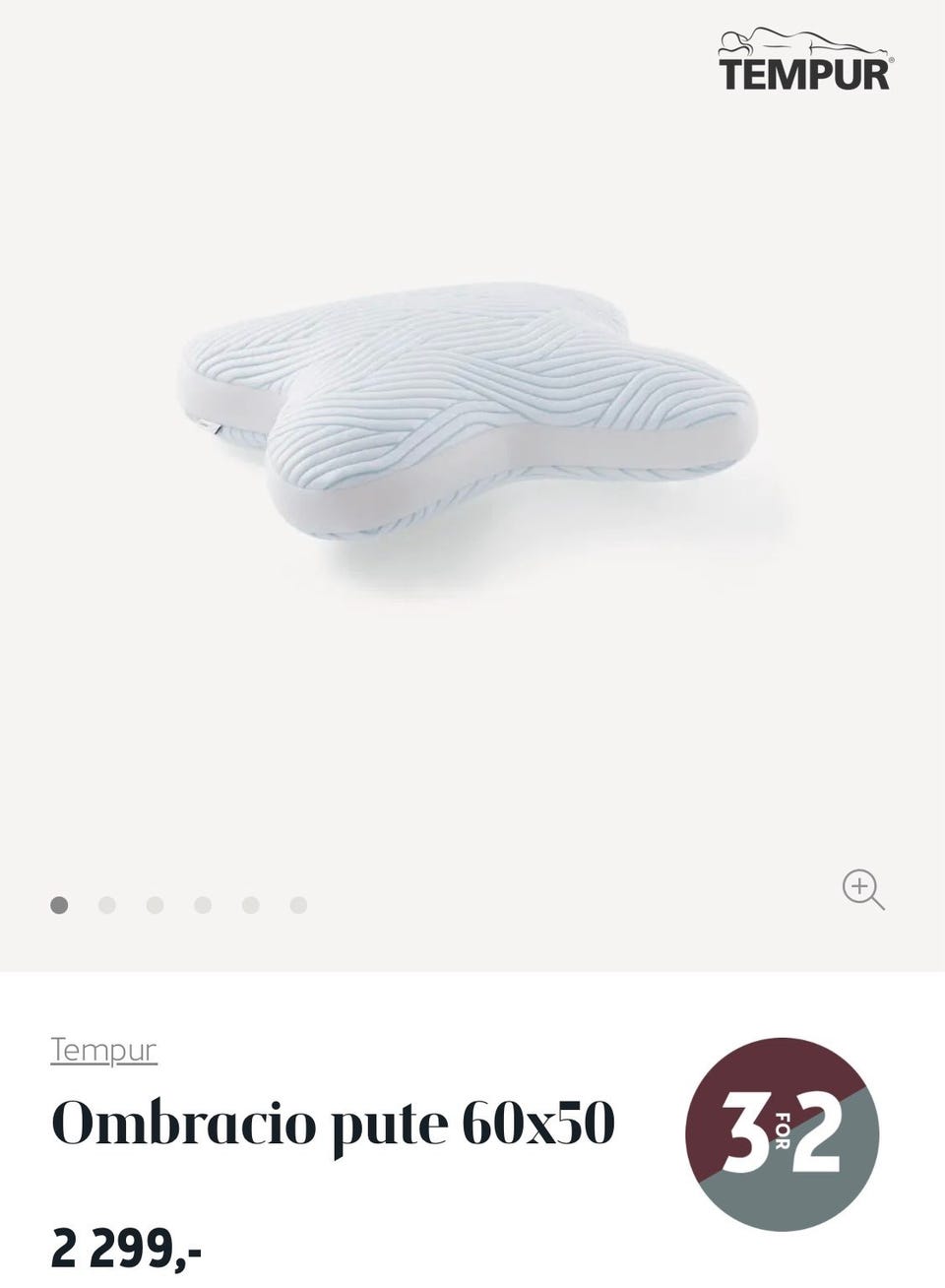Open the Ombracio pillow product photo
Image resolution: width=945 pixels, height=1288 pixels.
pyautogui.click(x=469, y=411)
